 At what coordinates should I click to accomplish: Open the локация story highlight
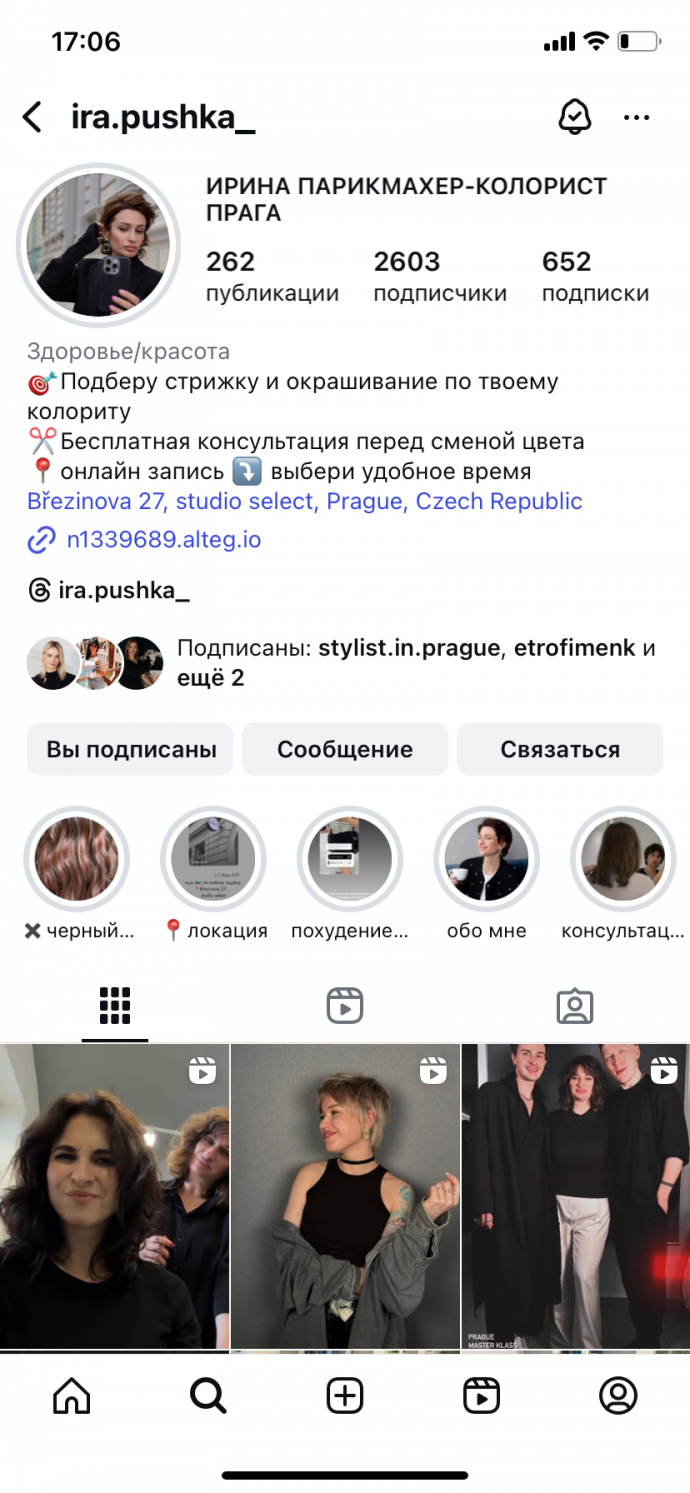click(x=213, y=859)
